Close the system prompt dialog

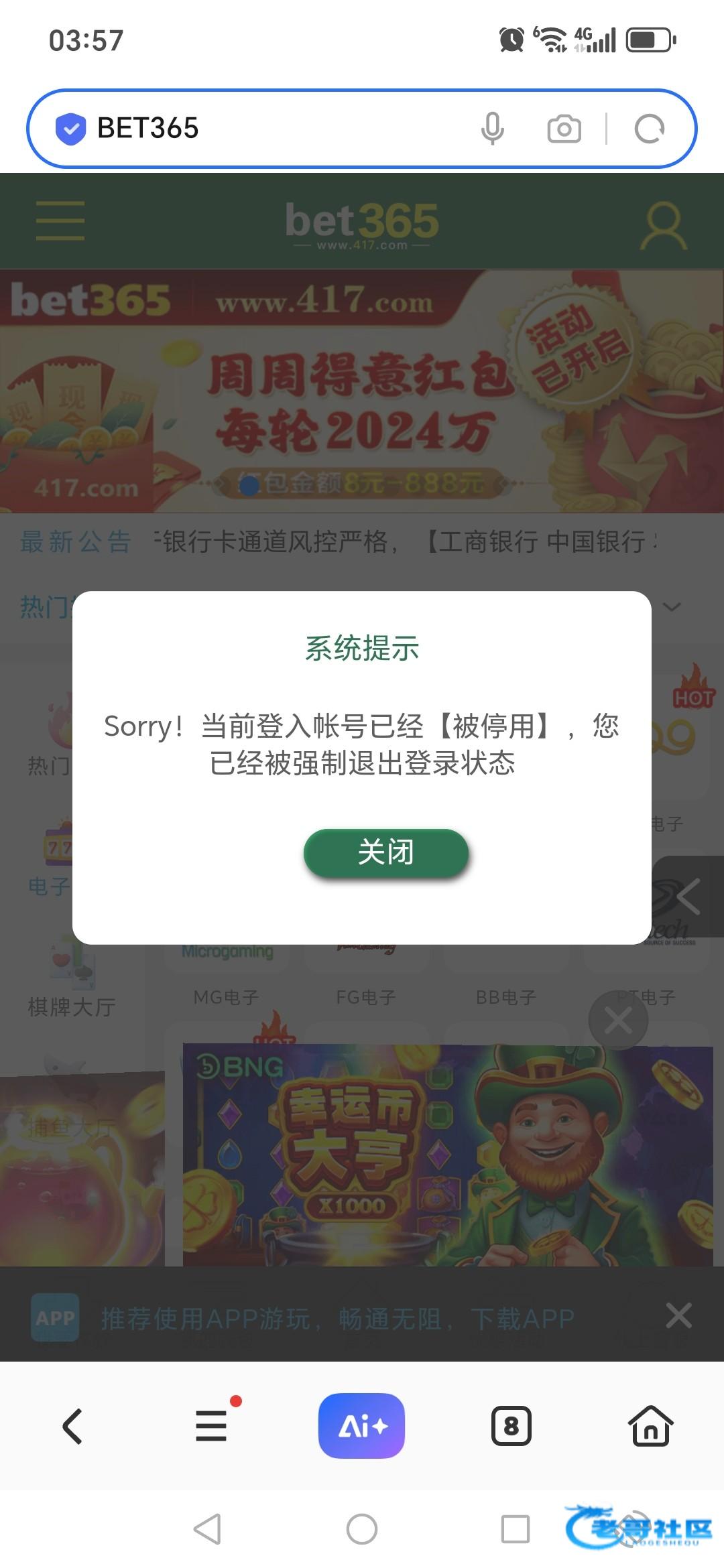pyautogui.click(x=385, y=852)
